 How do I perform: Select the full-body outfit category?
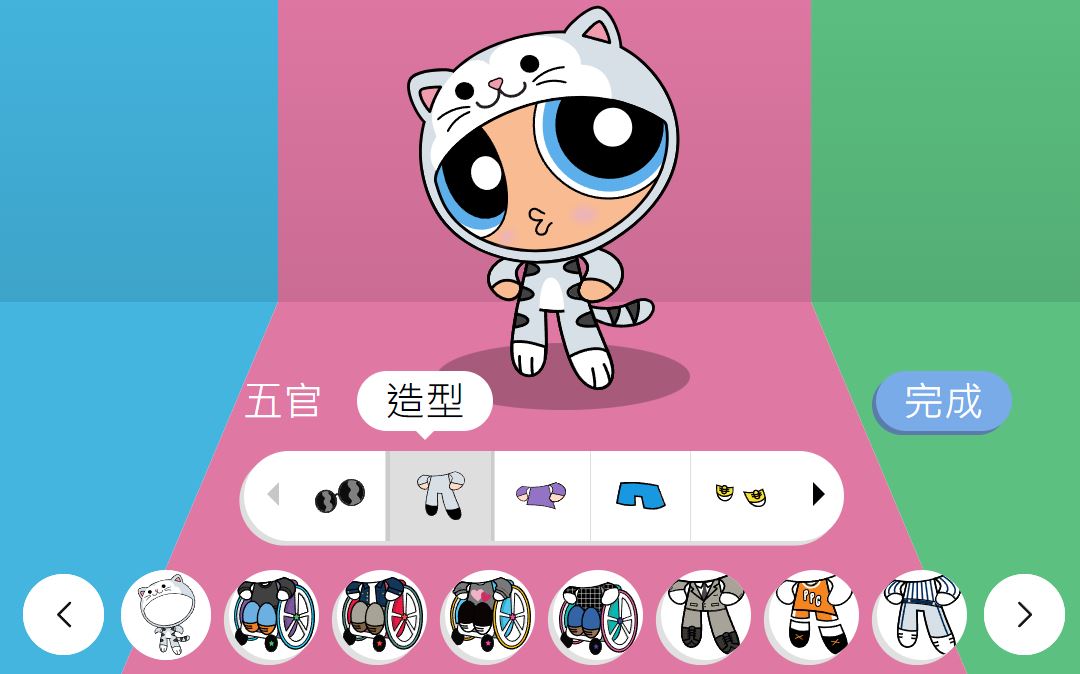click(x=441, y=495)
